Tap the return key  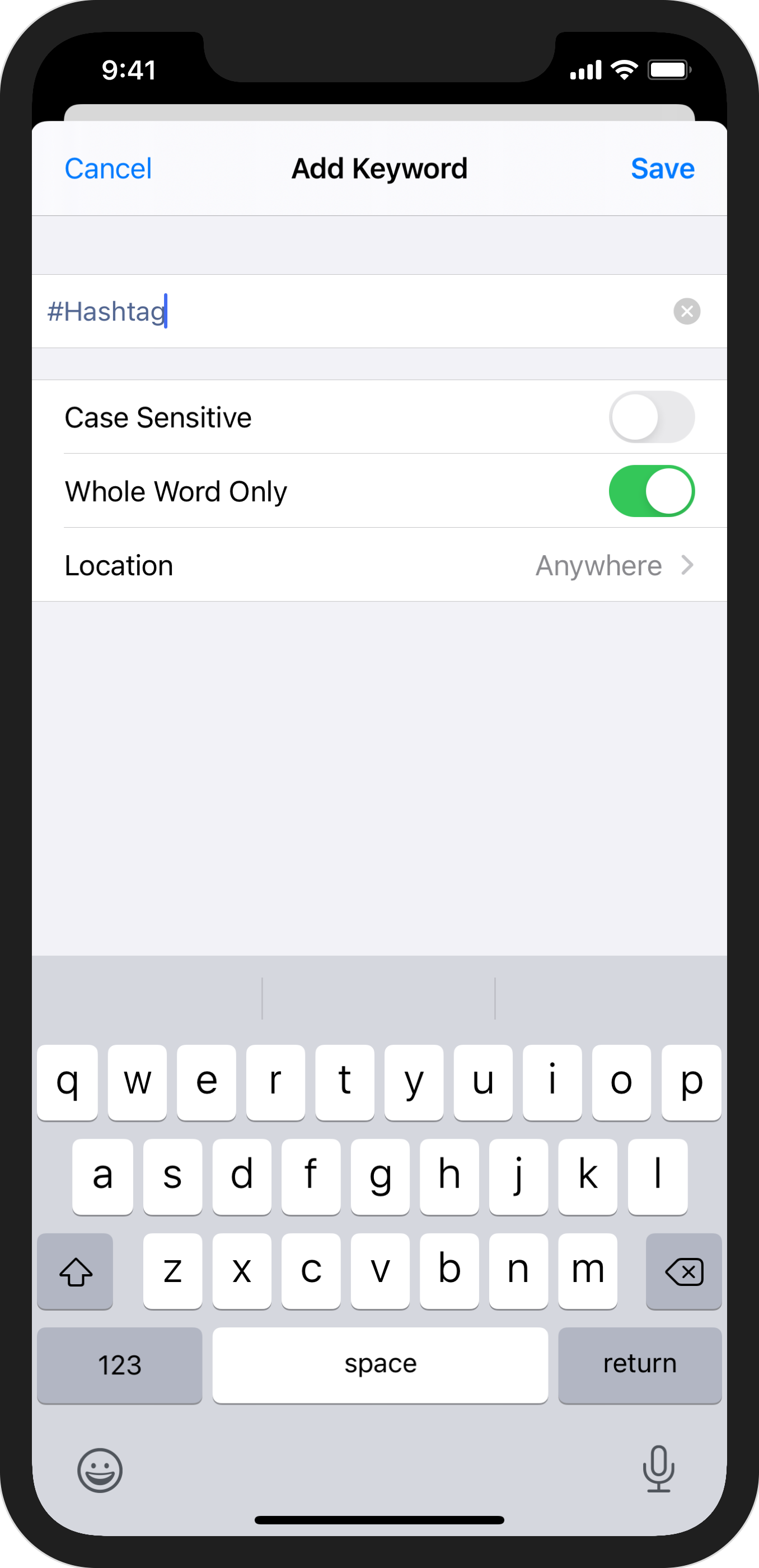[x=639, y=1365]
